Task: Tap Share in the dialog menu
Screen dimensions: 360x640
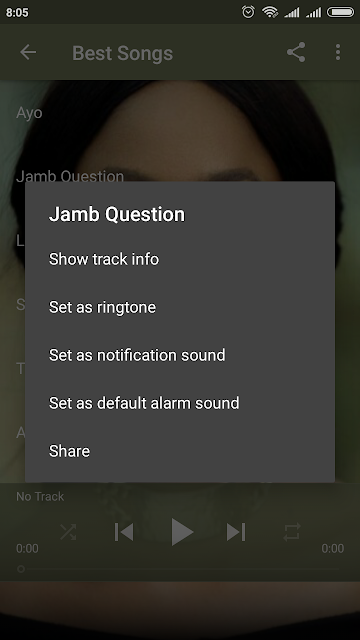Action: click(180, 451)
